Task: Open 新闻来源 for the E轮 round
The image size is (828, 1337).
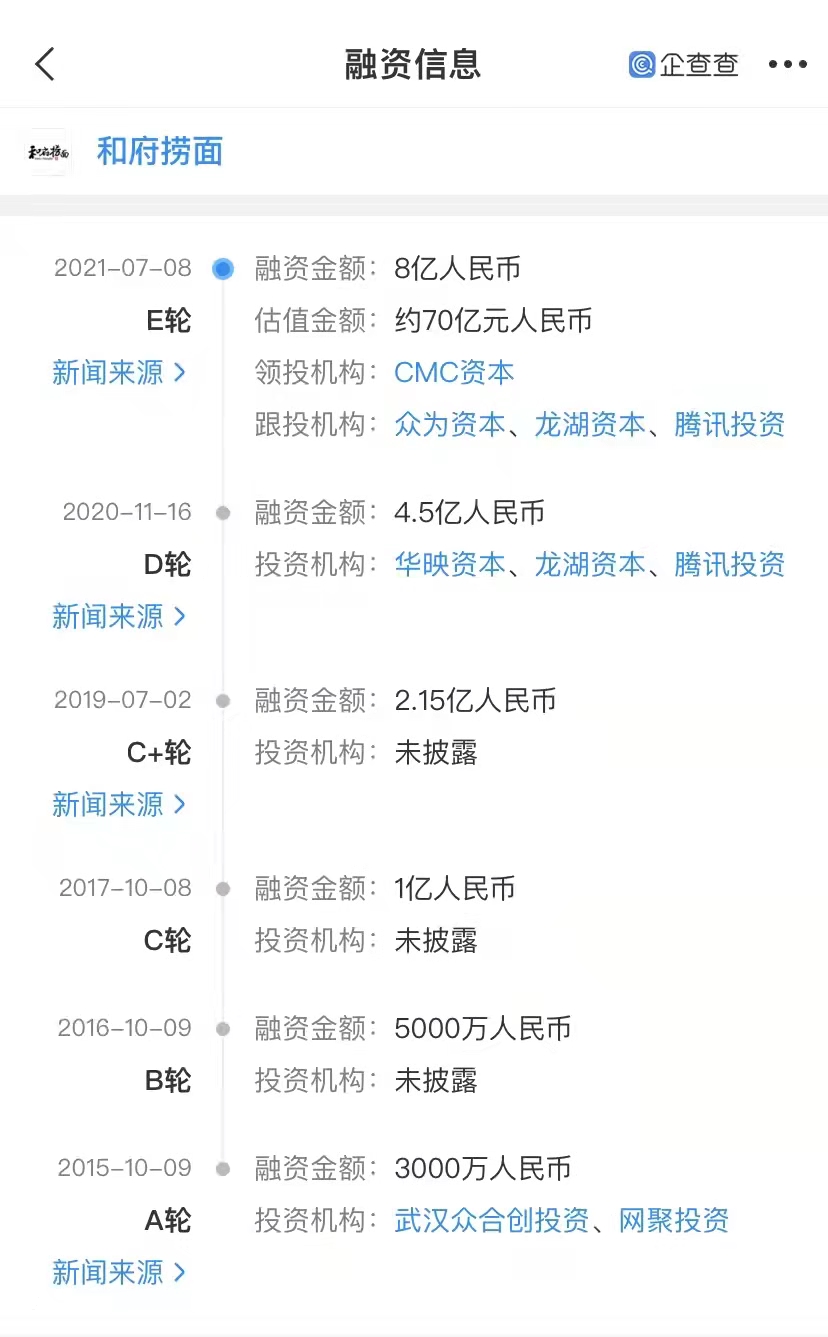Action: pos(119,373)
